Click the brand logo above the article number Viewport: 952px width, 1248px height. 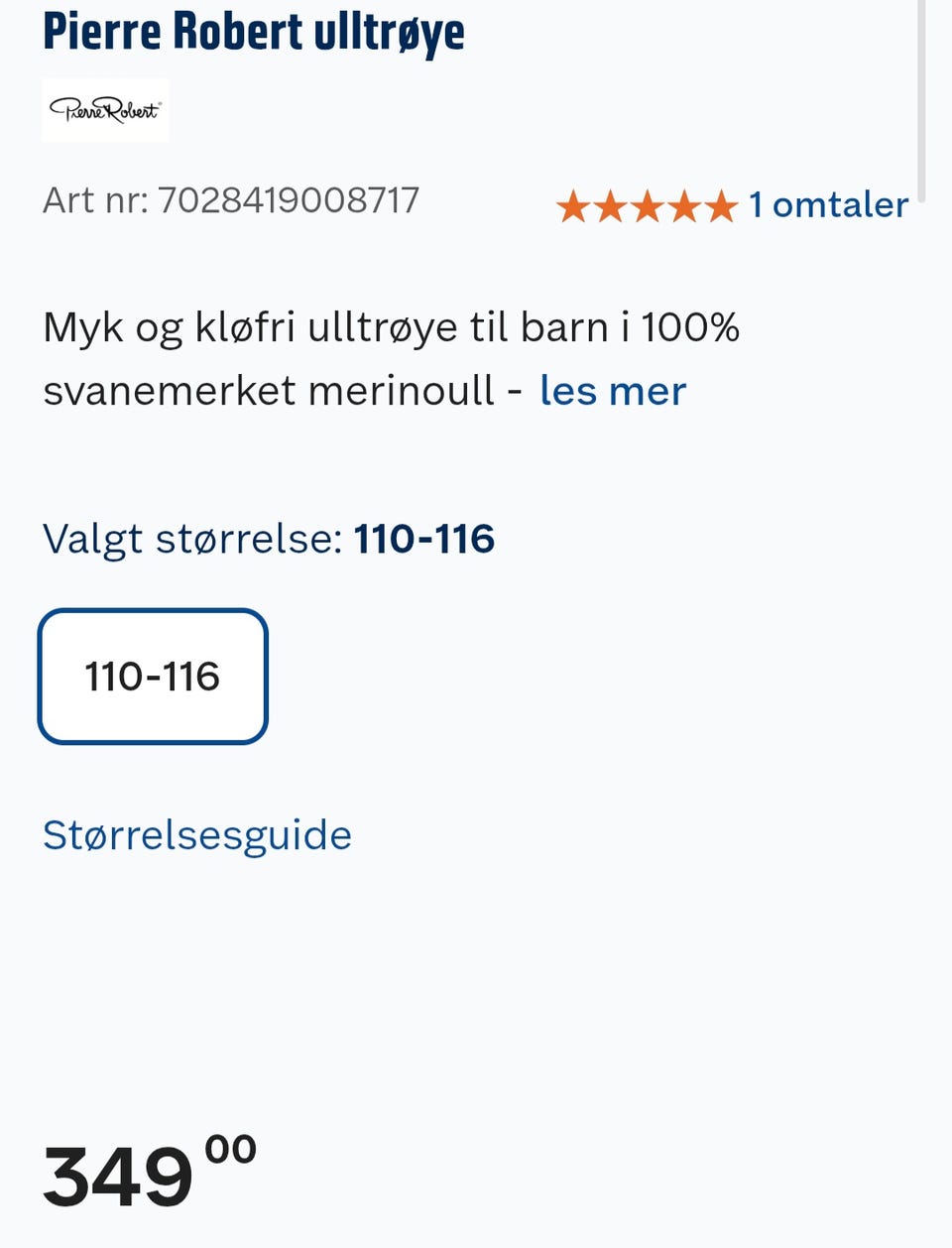click(105, 110)
